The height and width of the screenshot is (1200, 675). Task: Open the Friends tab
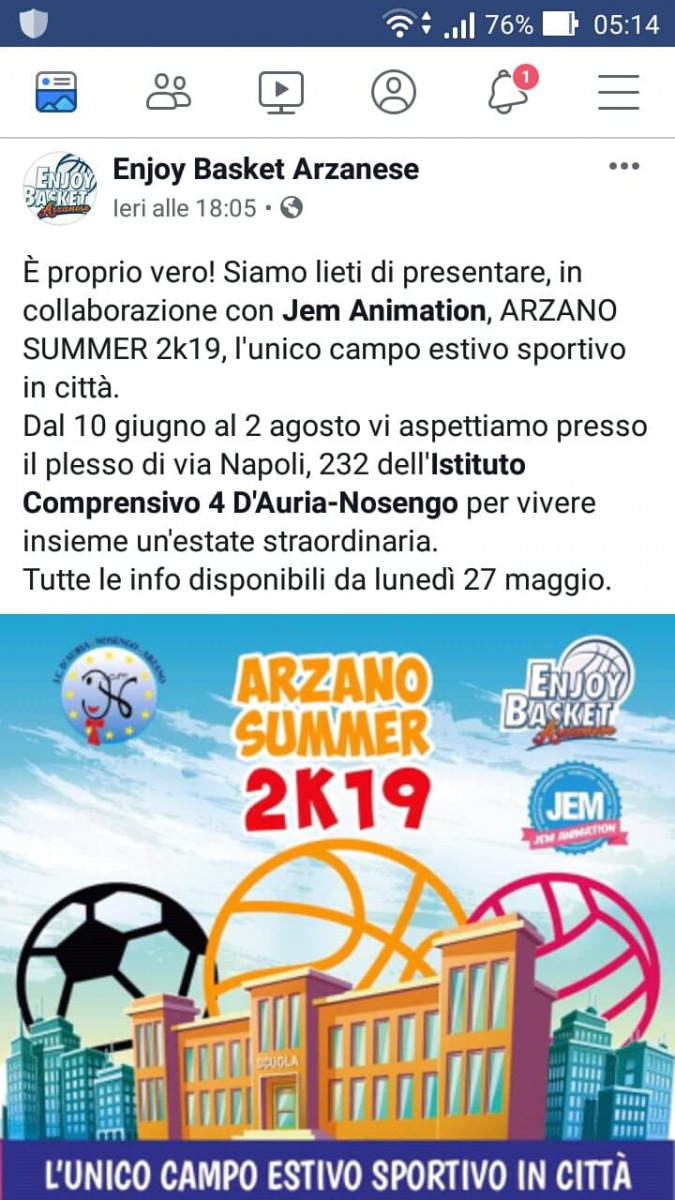(x=168, y=92)
